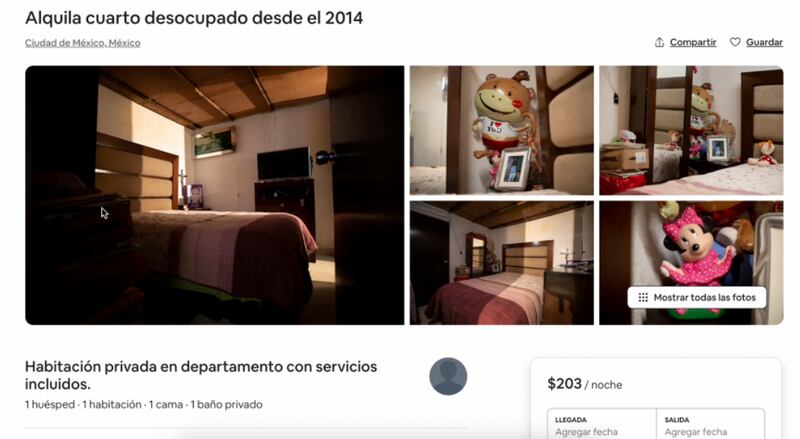The image size is (800, 439).
Task: Open the host profile avatar
Action: pos(448,376)
